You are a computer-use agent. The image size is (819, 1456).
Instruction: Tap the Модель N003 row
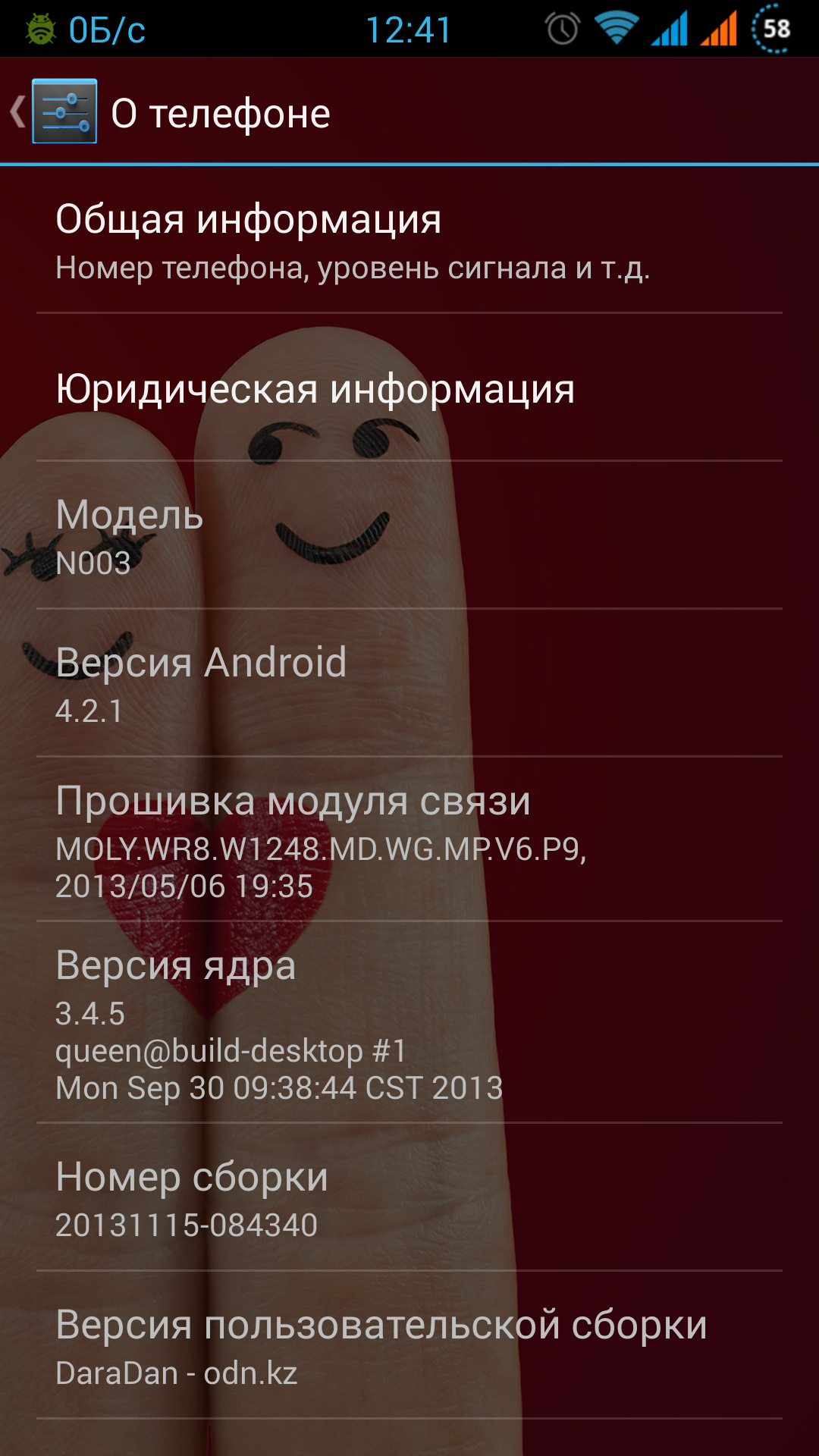pyautogui.click(x=409, y=537)
